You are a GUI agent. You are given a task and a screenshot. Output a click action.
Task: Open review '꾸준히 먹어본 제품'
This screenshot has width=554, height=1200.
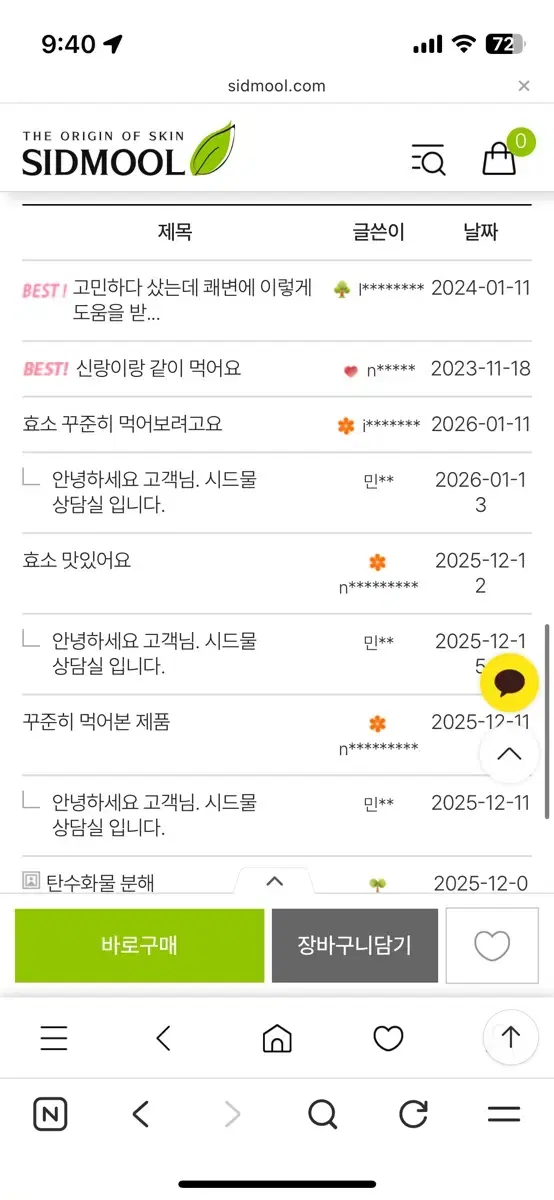pyautogui.click(x=96, y=721)
